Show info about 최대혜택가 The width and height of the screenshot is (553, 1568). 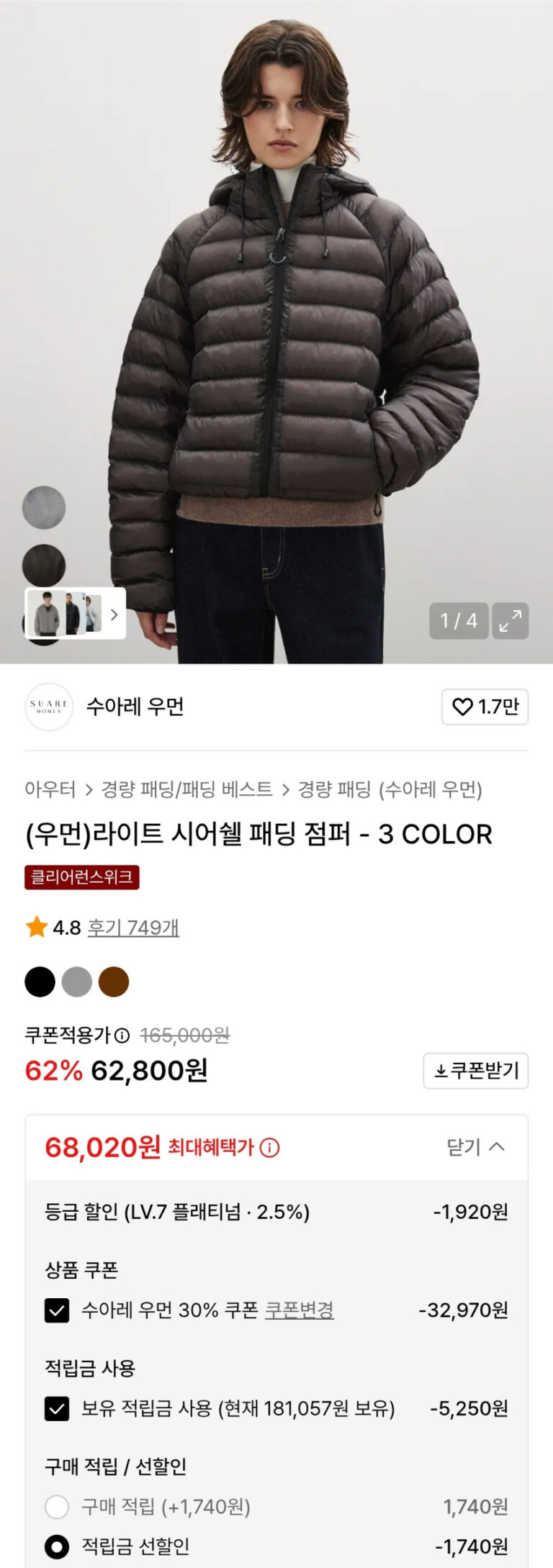[x=269, y=1147]
